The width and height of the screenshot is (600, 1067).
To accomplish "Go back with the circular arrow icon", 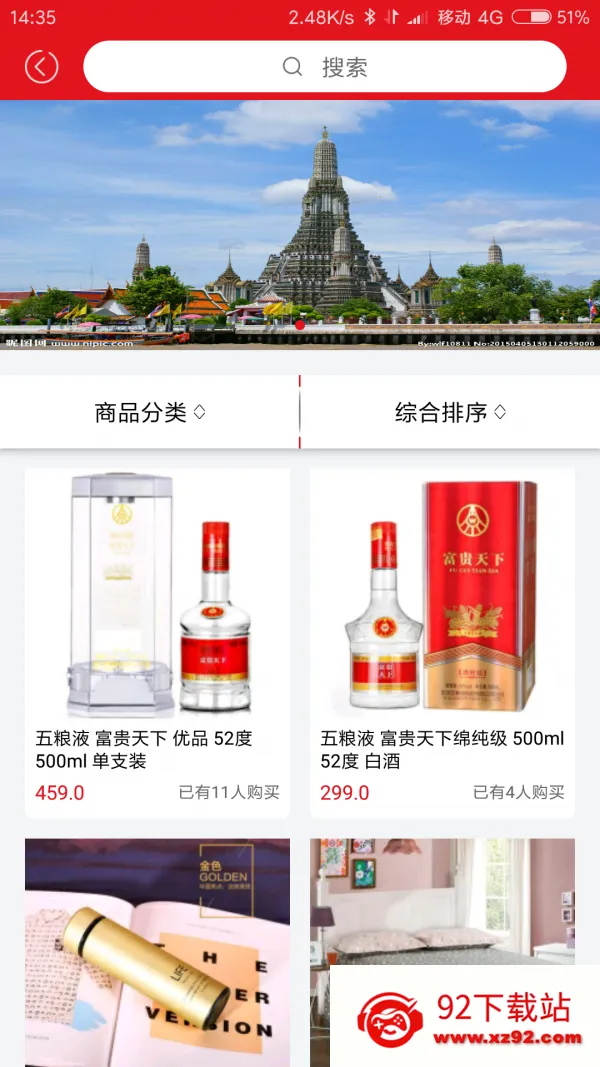I will pyautogui.click(x=41, y=67).
